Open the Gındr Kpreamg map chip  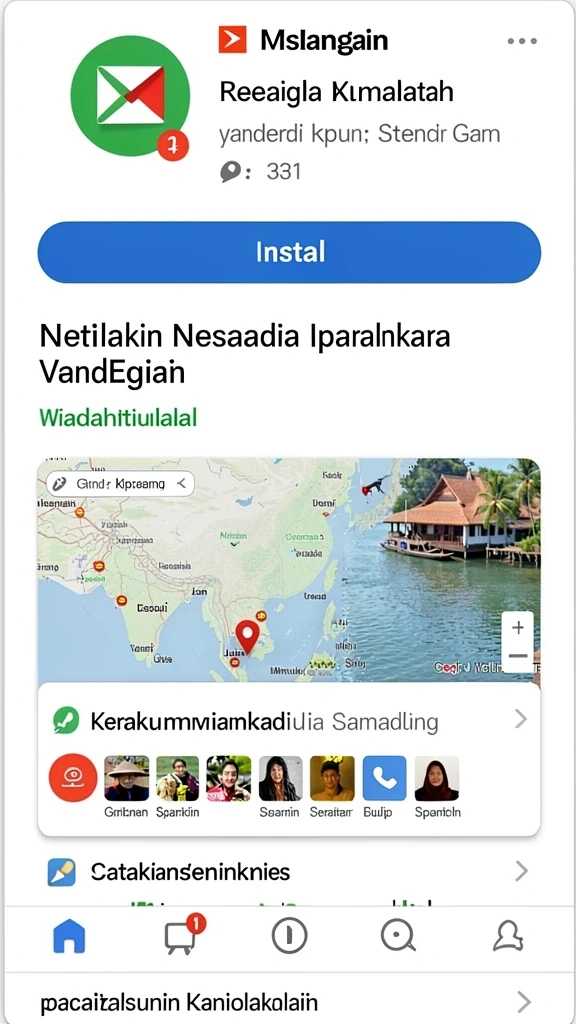coord(120,484)
